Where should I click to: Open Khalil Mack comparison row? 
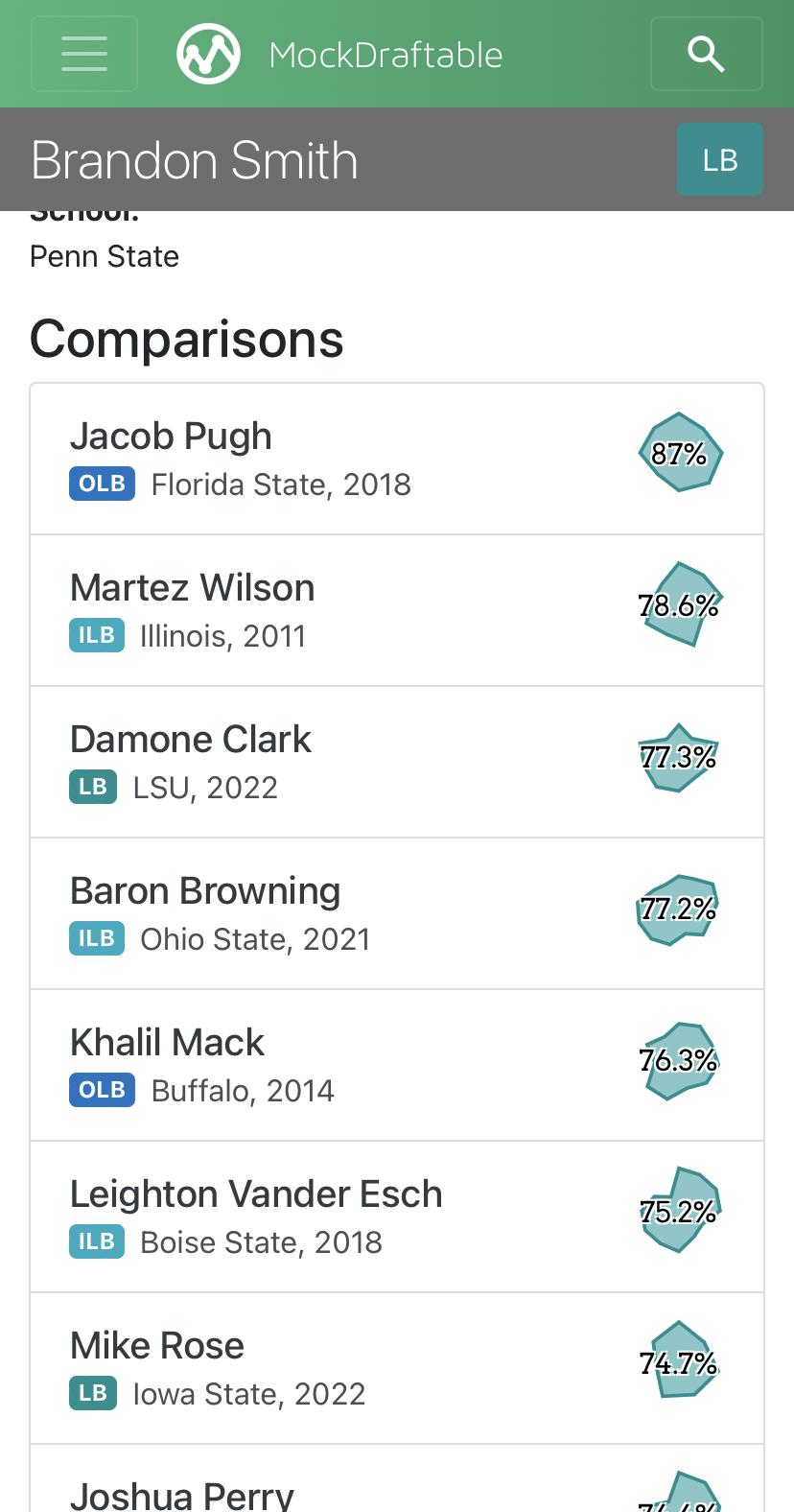397,1065
